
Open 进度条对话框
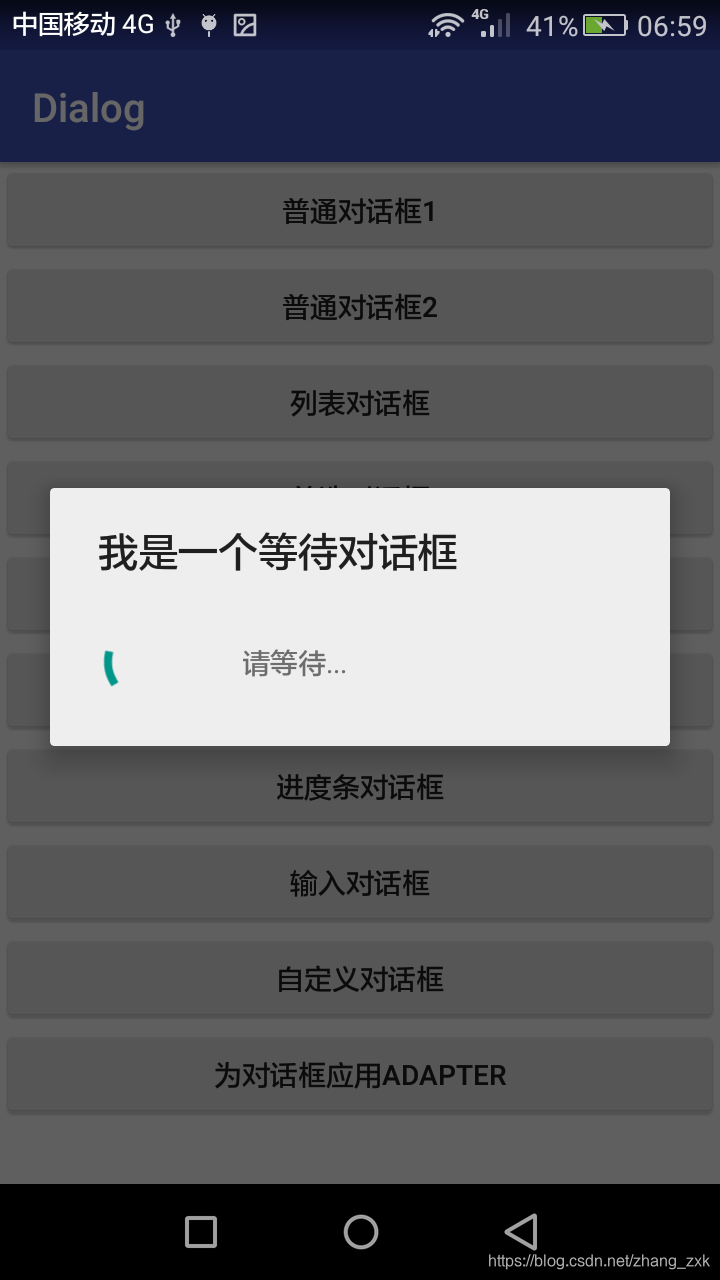[x=360, y=788]
